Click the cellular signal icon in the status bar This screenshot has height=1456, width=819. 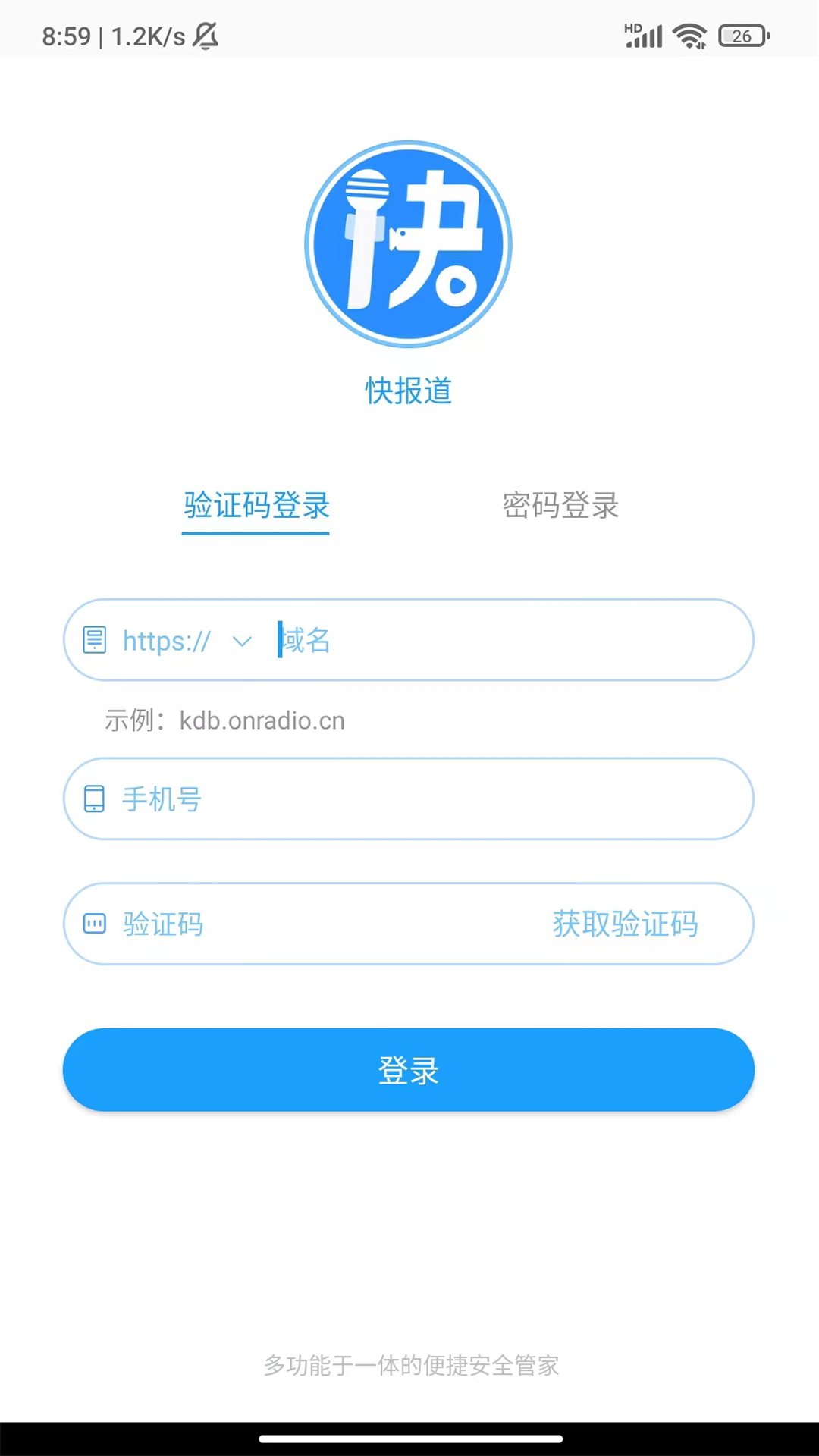pyautogui.click(x=644, y=35)
